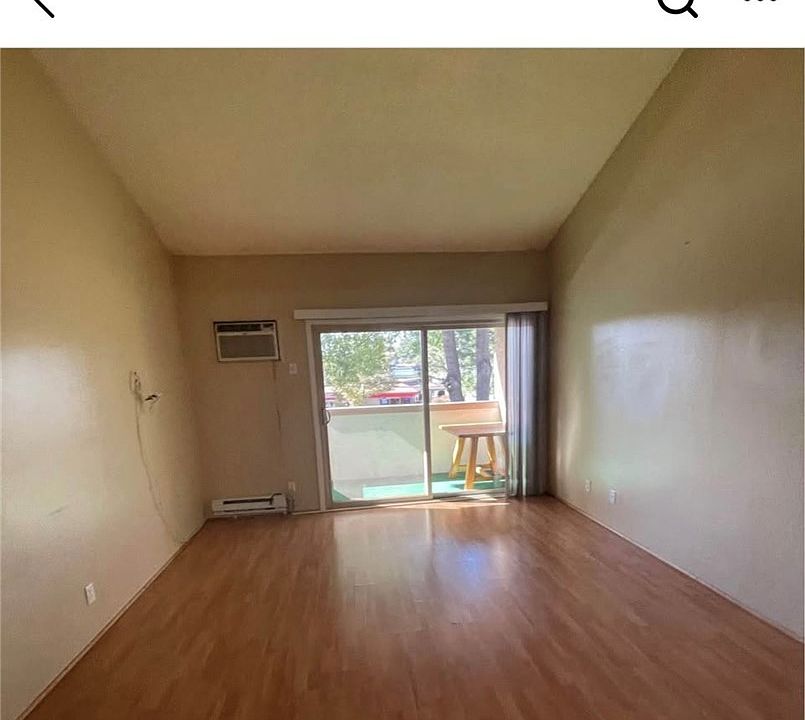This screenshot has height=720, width=805.
Task: Go back using the back arrow
Action: click(x=42, y=6)
